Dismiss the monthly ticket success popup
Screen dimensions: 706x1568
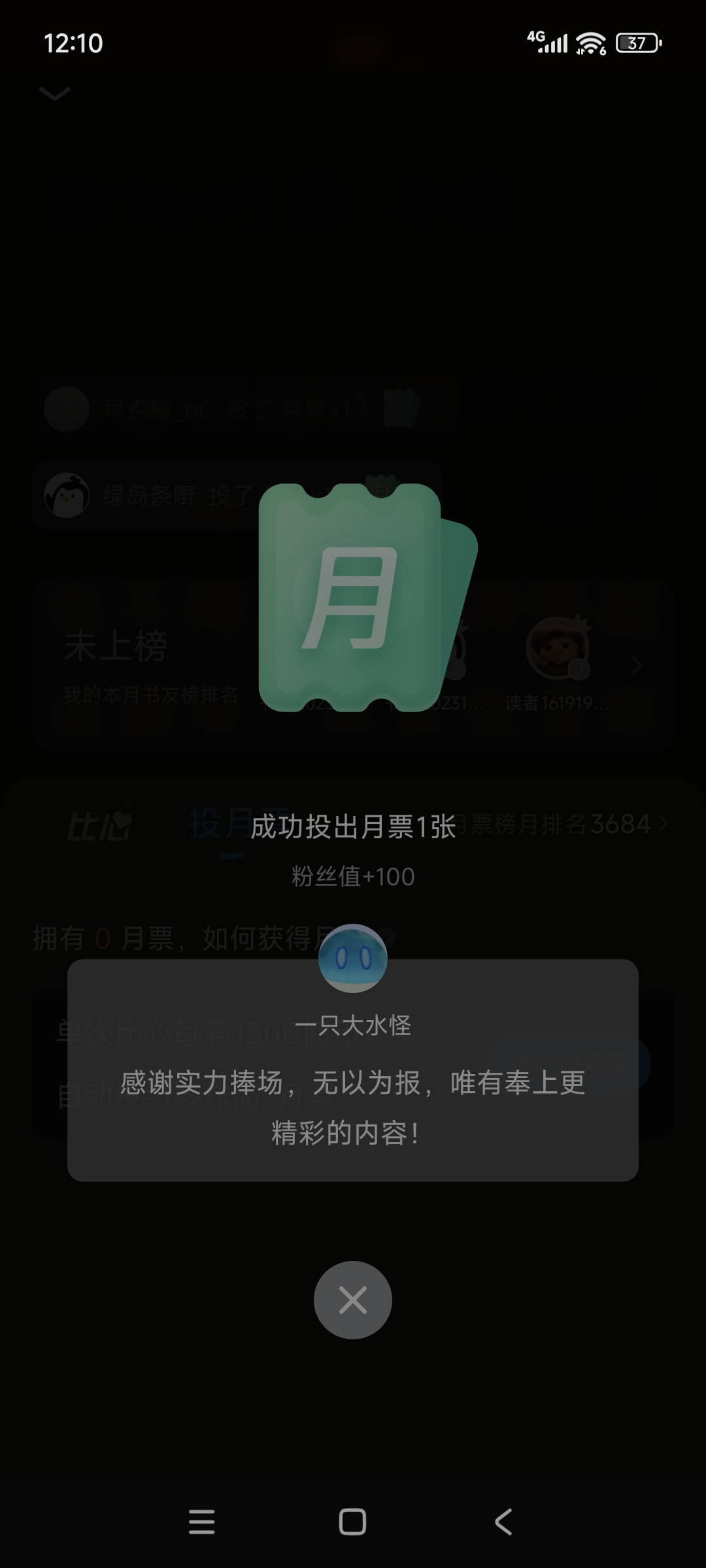[x=352, y=1300]
